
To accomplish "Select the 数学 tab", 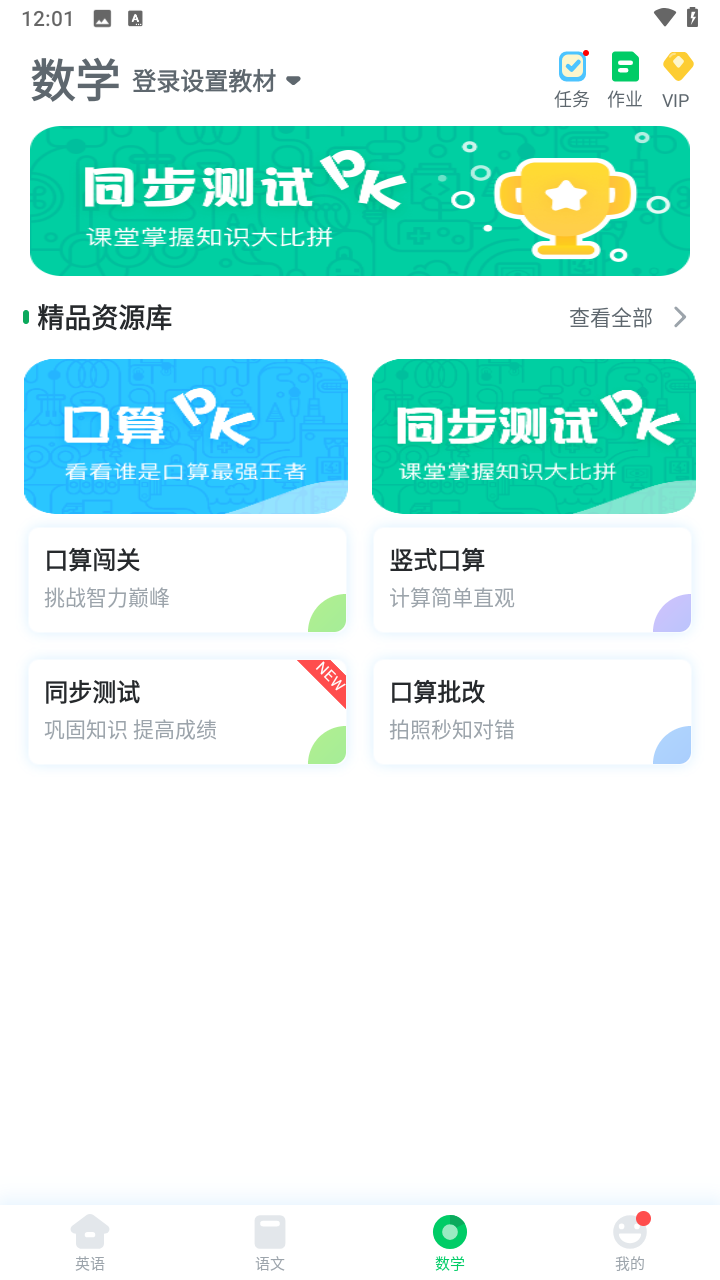I will (450, 1242).
